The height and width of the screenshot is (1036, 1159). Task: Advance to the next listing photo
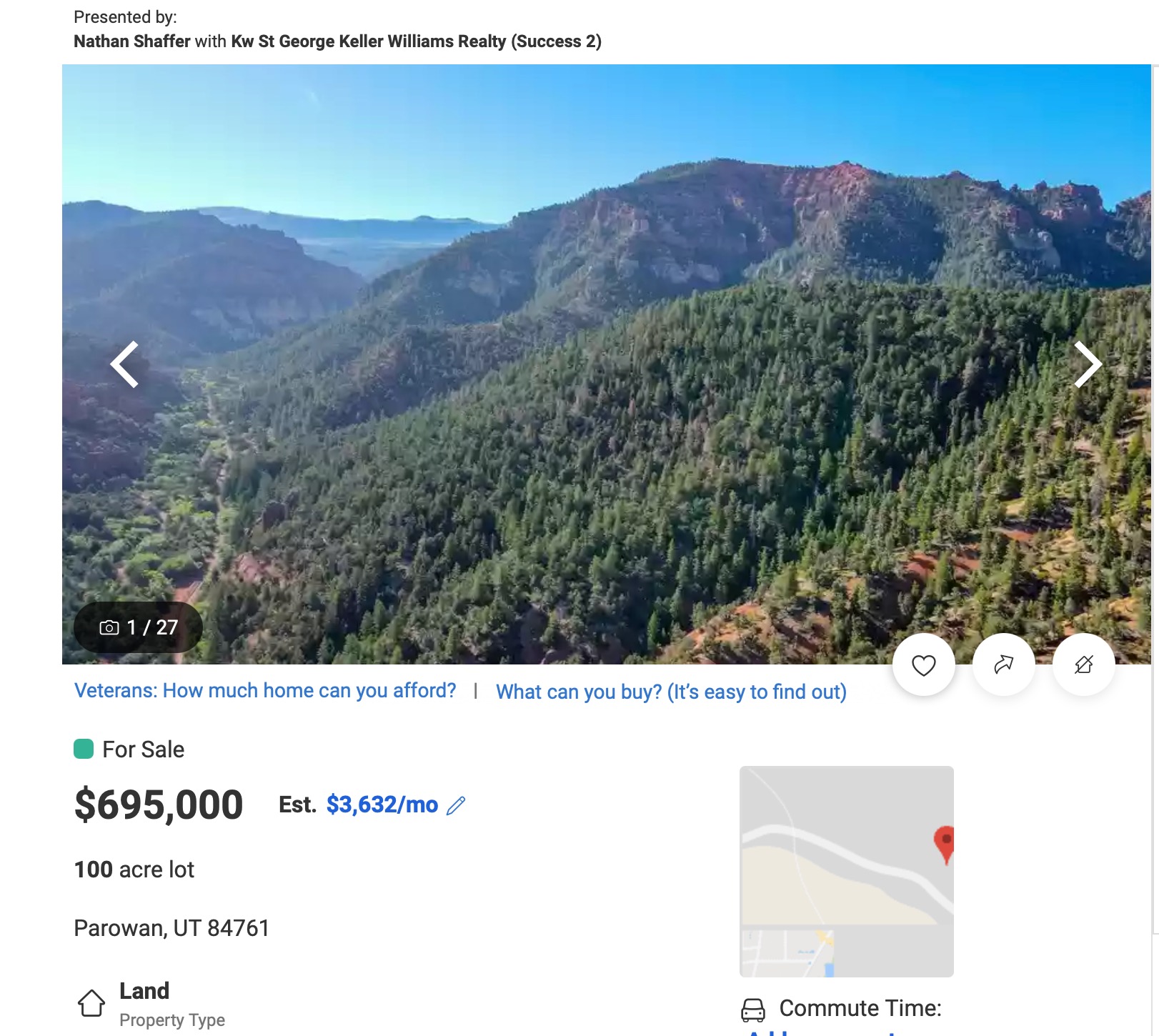click(x=1087, y=364)
